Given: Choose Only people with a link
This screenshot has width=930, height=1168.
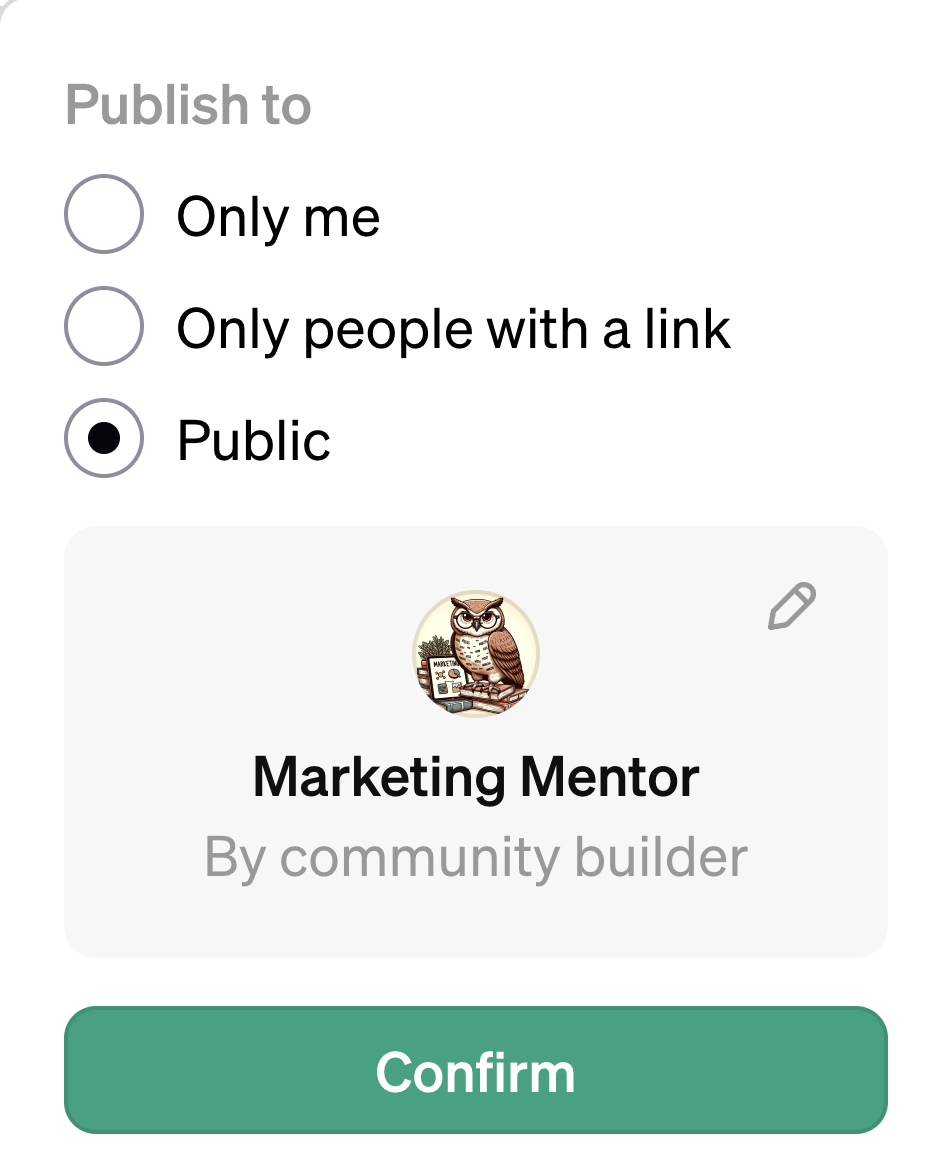Looking at the screenshot, I should [104, 327].
